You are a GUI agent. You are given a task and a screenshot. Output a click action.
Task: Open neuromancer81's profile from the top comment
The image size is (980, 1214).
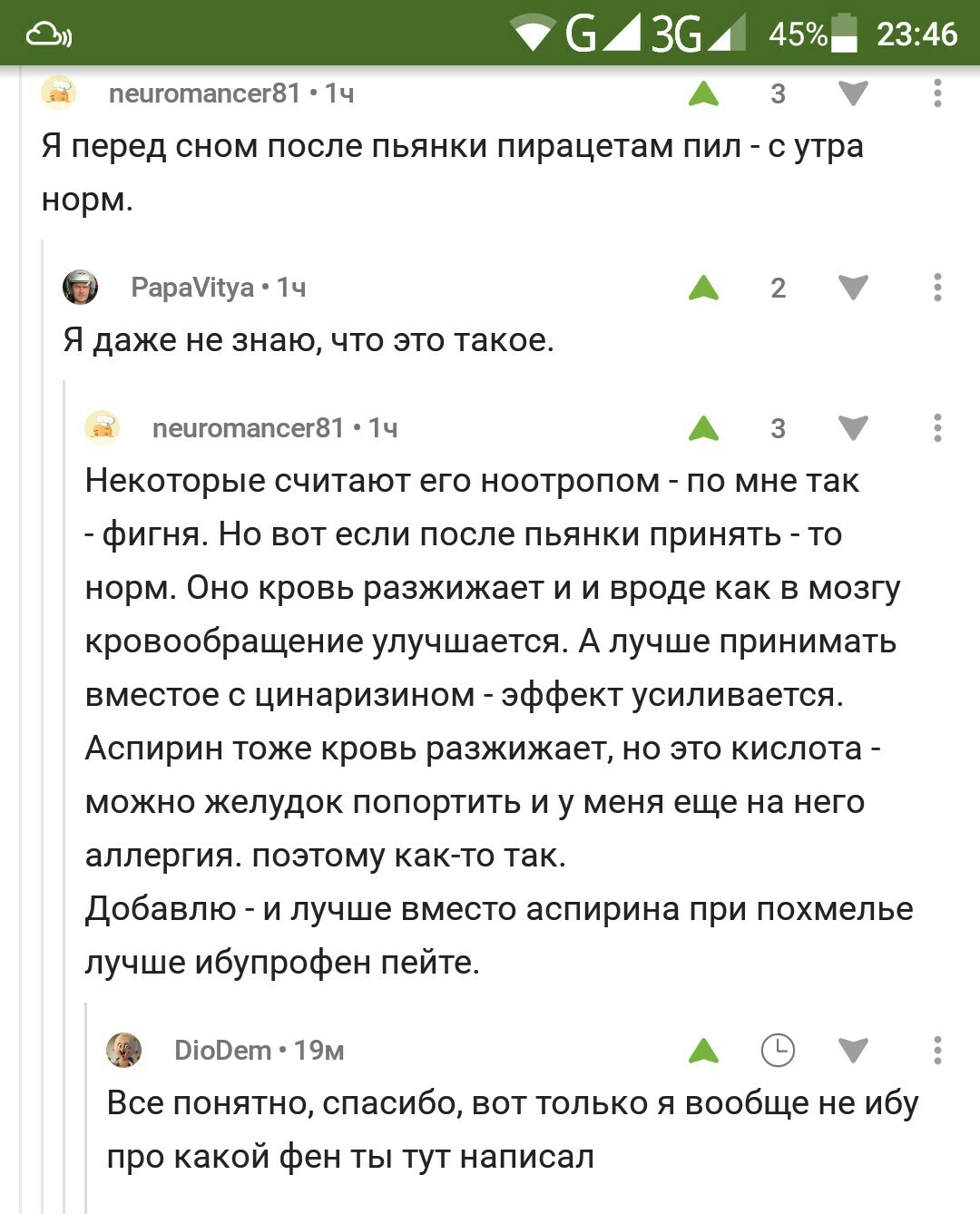coord(203,93)
